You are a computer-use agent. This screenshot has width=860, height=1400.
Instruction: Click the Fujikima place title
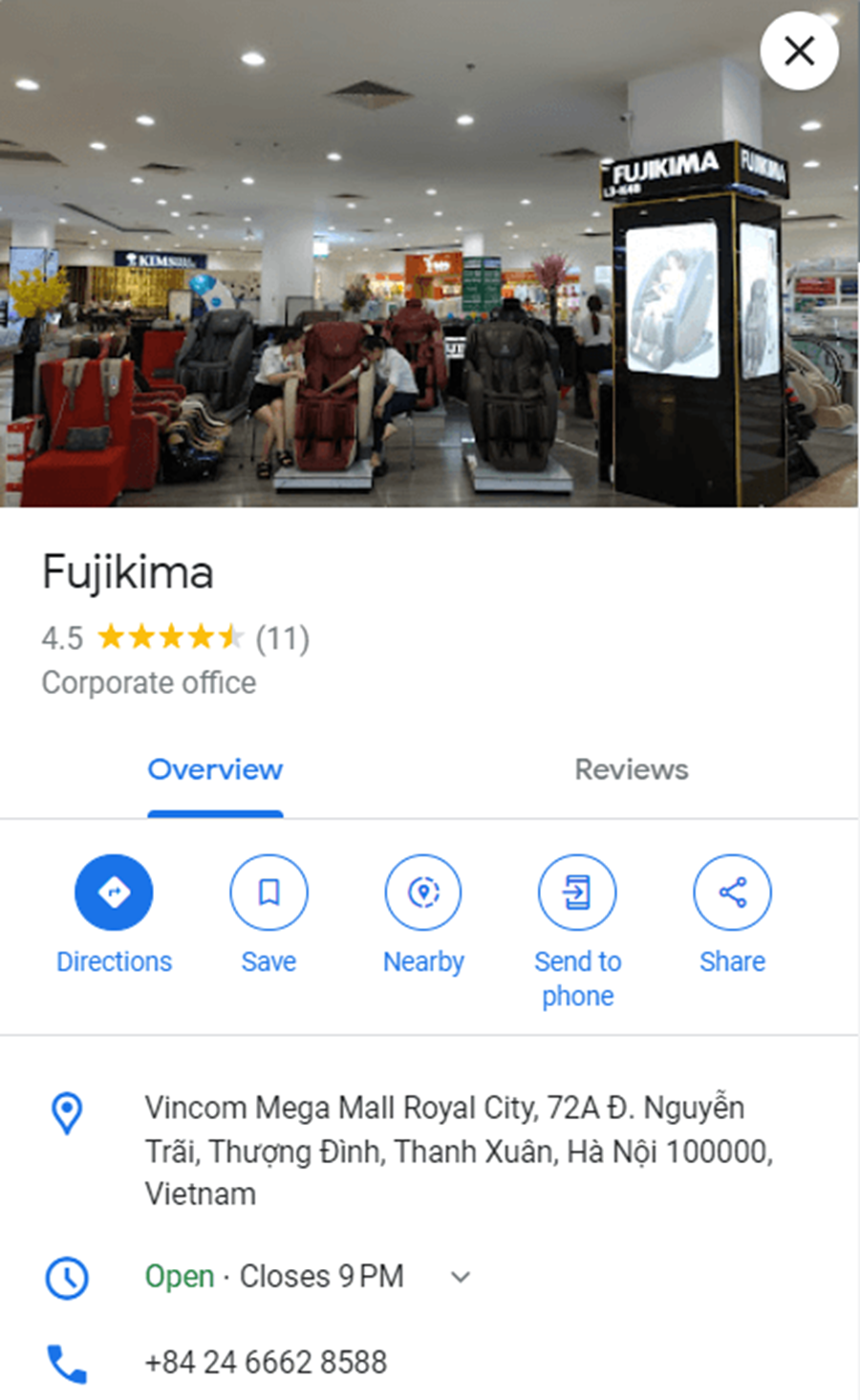[127, 571]
